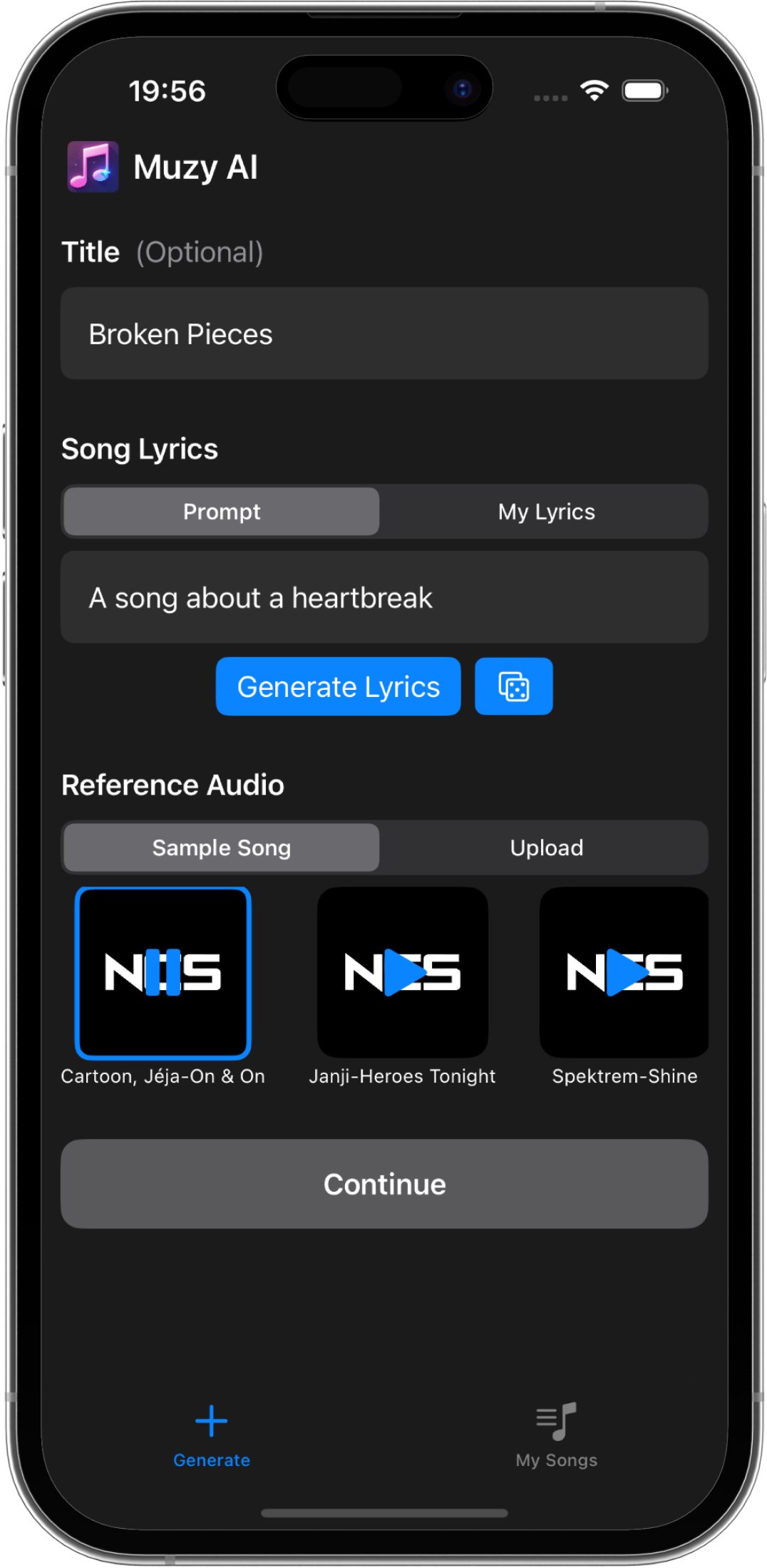Switch to the Upload audio segment
The height and width of the screenshot is (1568, 767).
546,847
